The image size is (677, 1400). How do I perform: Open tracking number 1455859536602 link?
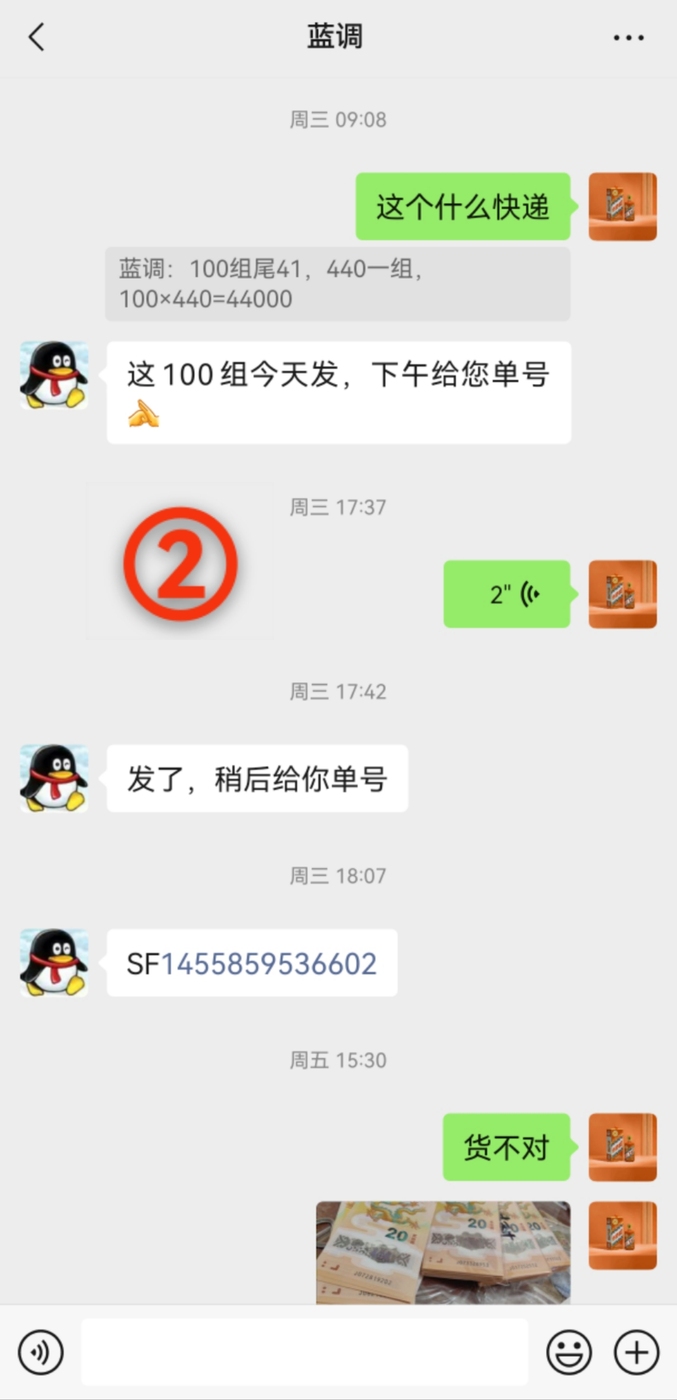(x=269, y=964)
